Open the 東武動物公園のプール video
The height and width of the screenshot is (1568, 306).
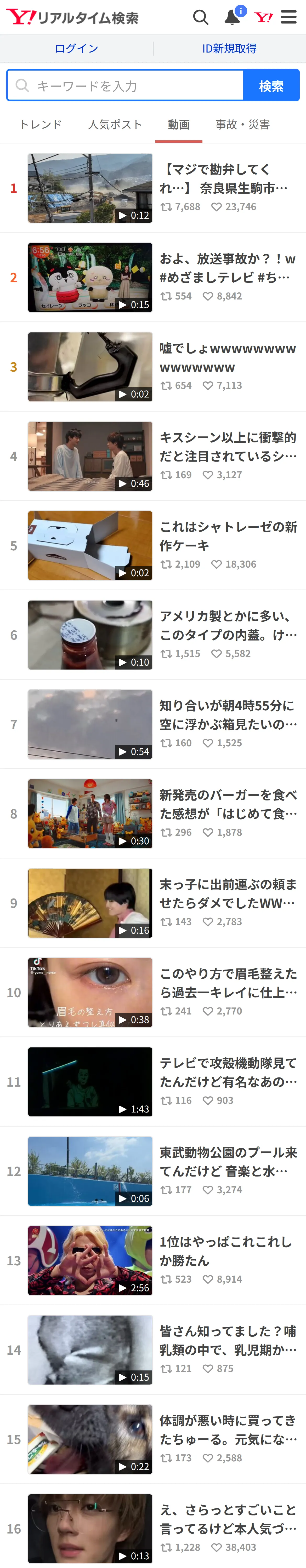click(153, 1171)
